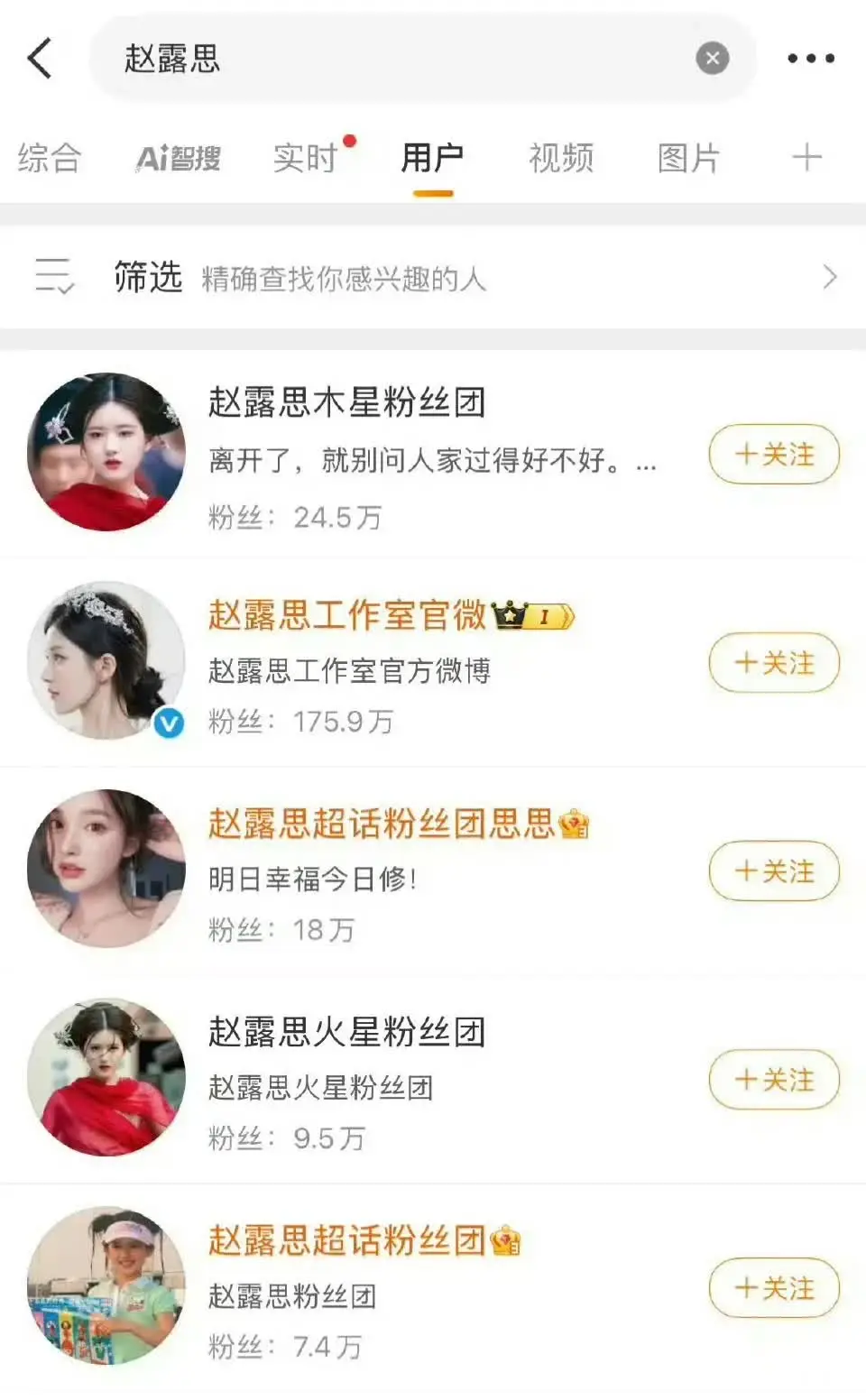Switch to the 实时 tab

tap(306, 159)
